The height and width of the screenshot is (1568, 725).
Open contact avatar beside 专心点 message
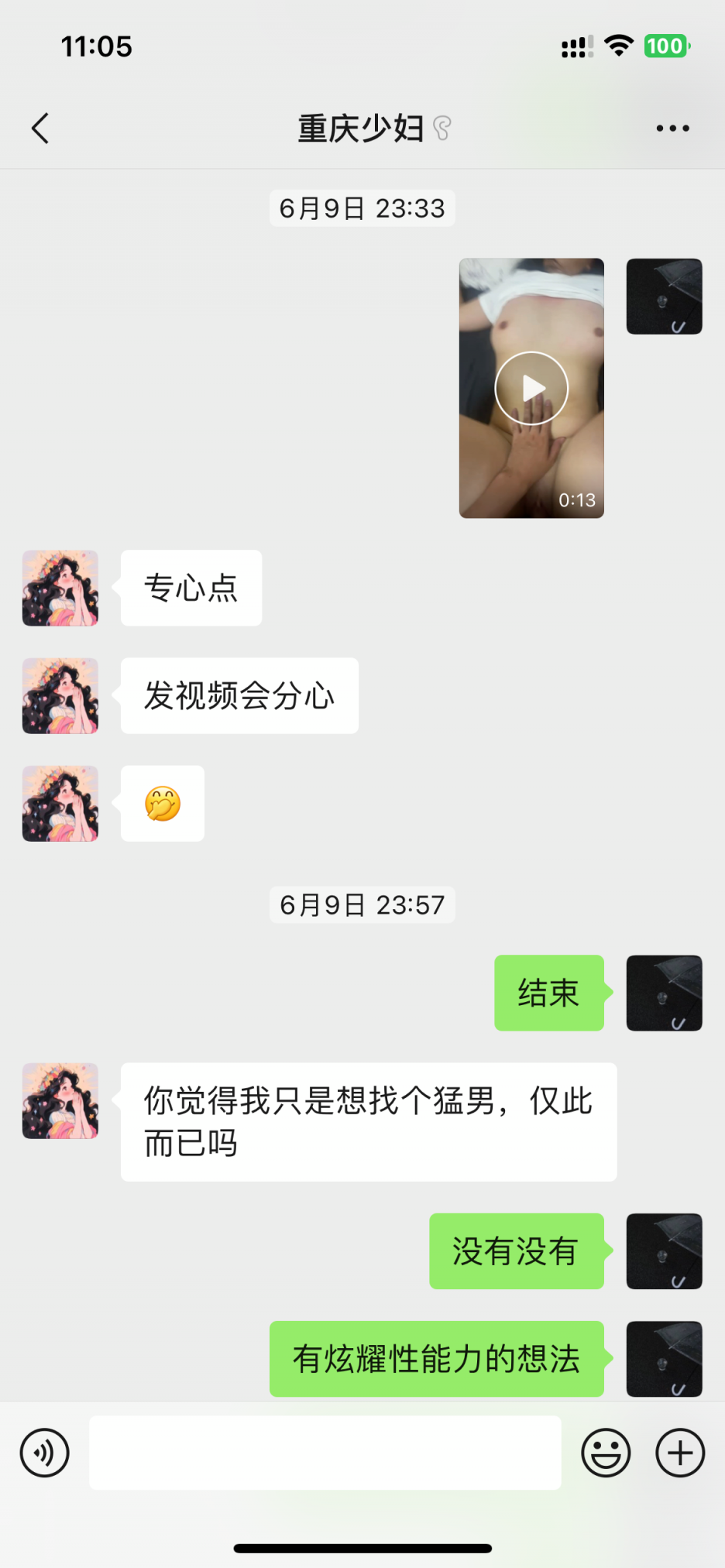tap(60, 588)
